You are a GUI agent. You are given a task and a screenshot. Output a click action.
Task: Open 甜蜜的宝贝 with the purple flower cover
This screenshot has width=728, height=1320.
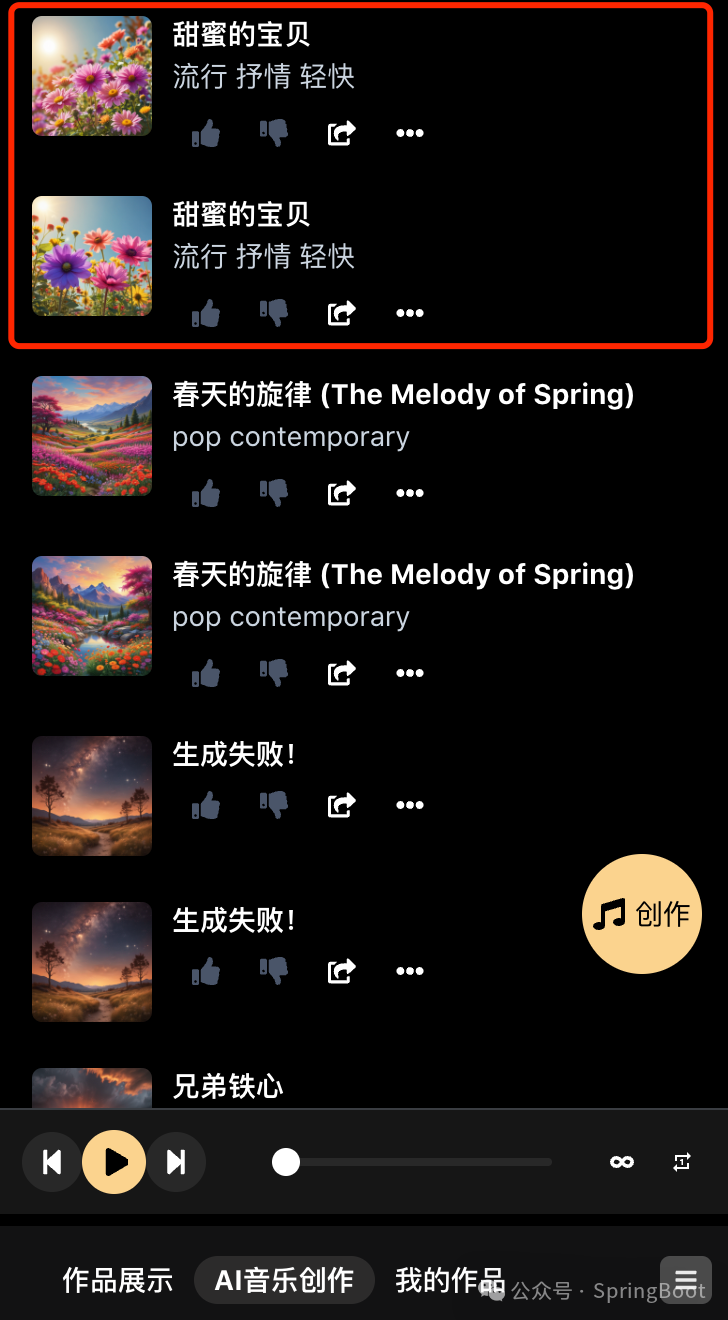pyautogui.click(x=241, y=214)
